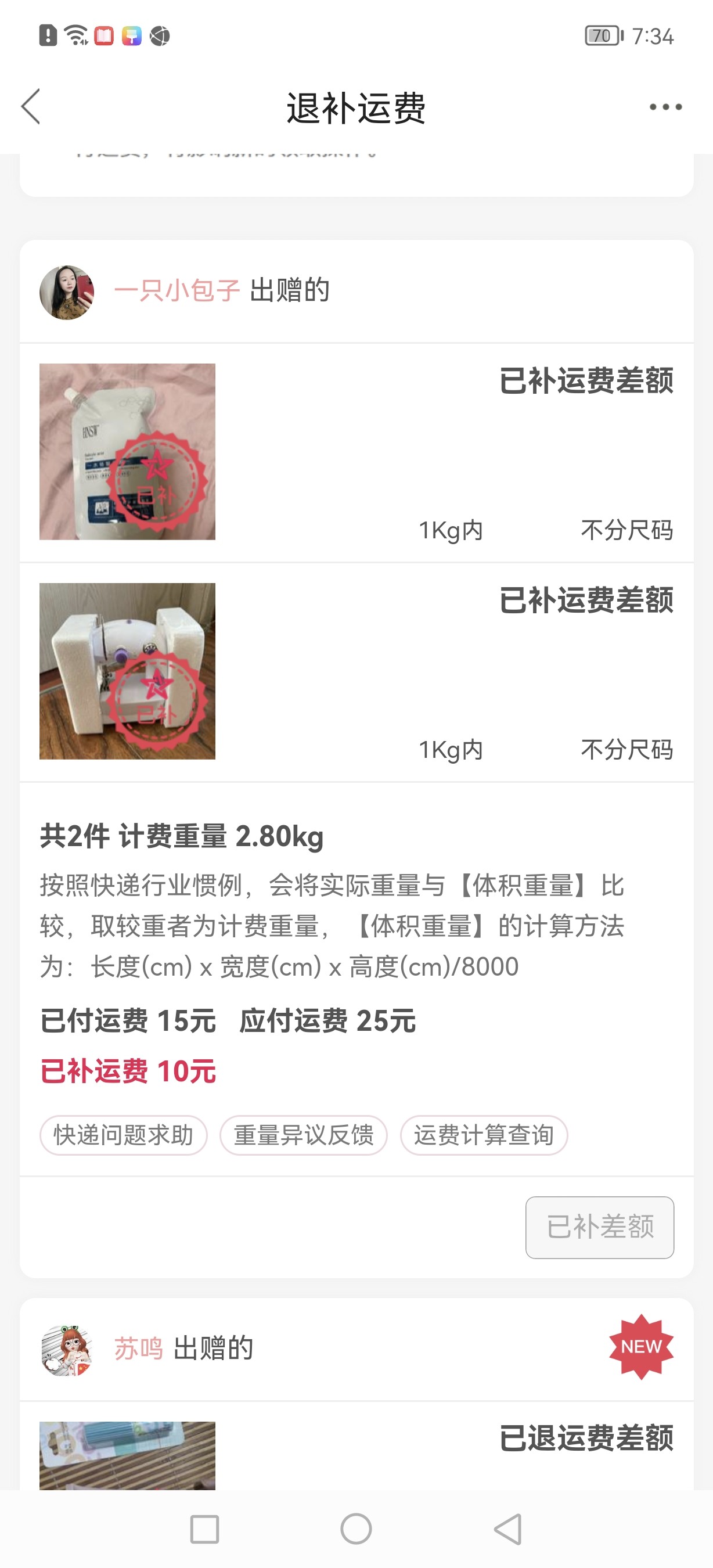The image size is (713, 1568).
Task: Open the sewing machine item thumbnail
Action: pyautogui.click(x=127, y=671)
